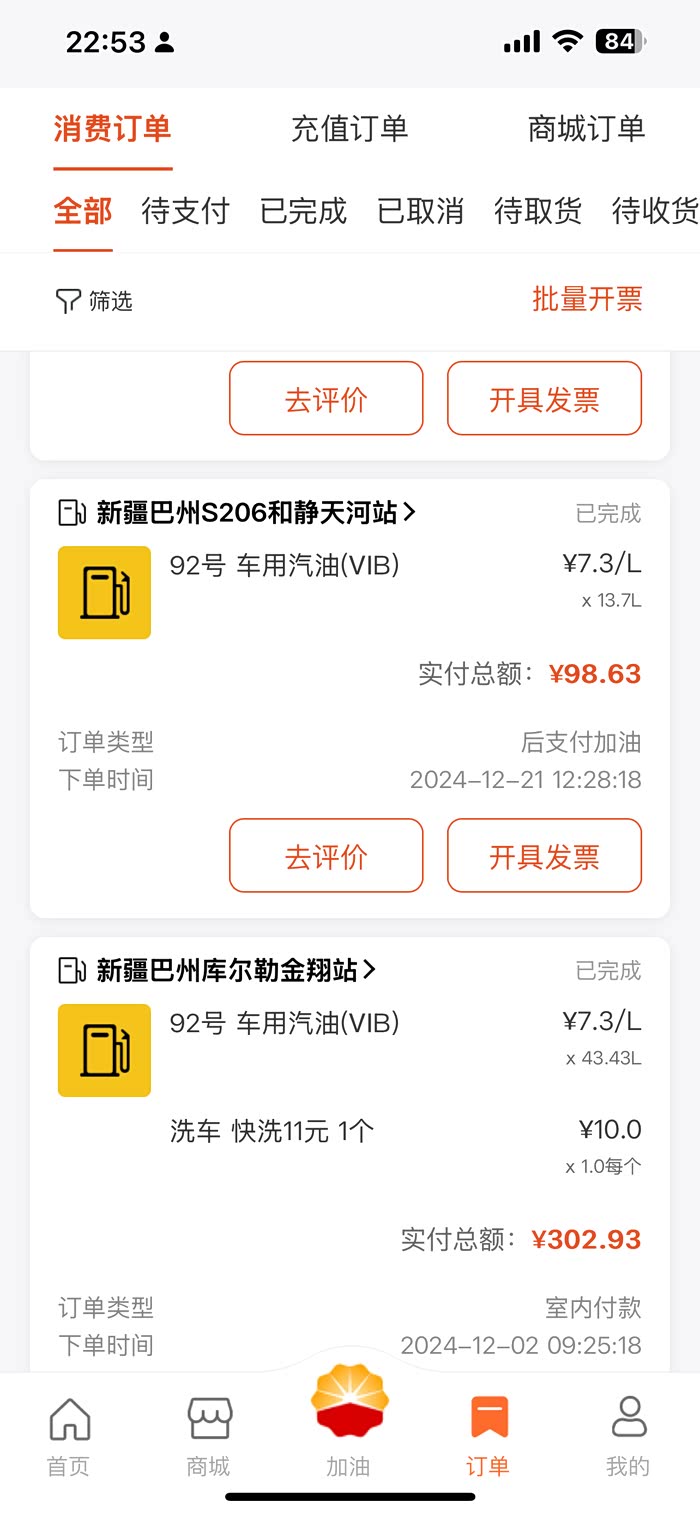Filter orders by 待取货

point(538,211)
